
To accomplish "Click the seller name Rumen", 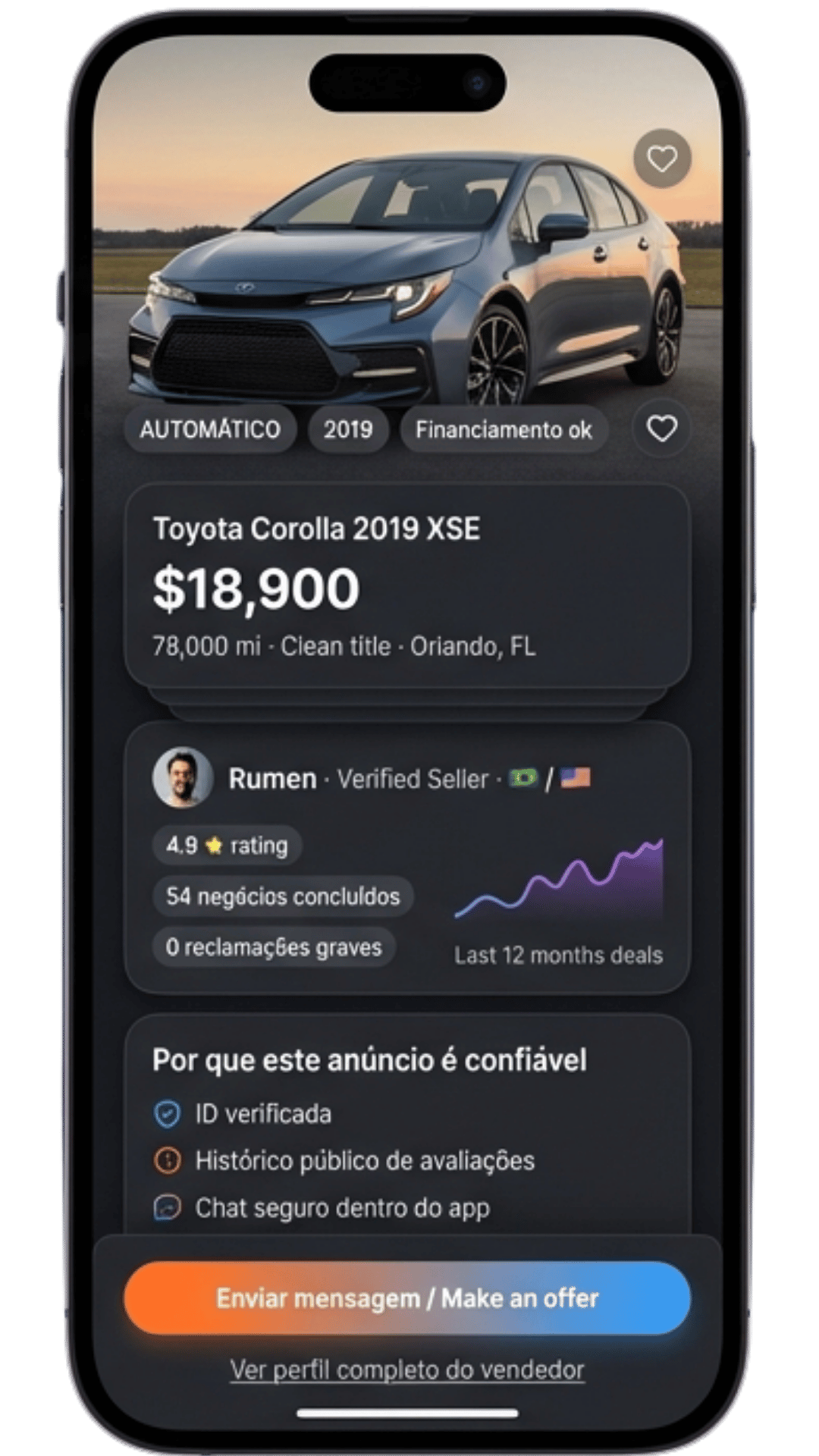I will (x=270, y=778).
